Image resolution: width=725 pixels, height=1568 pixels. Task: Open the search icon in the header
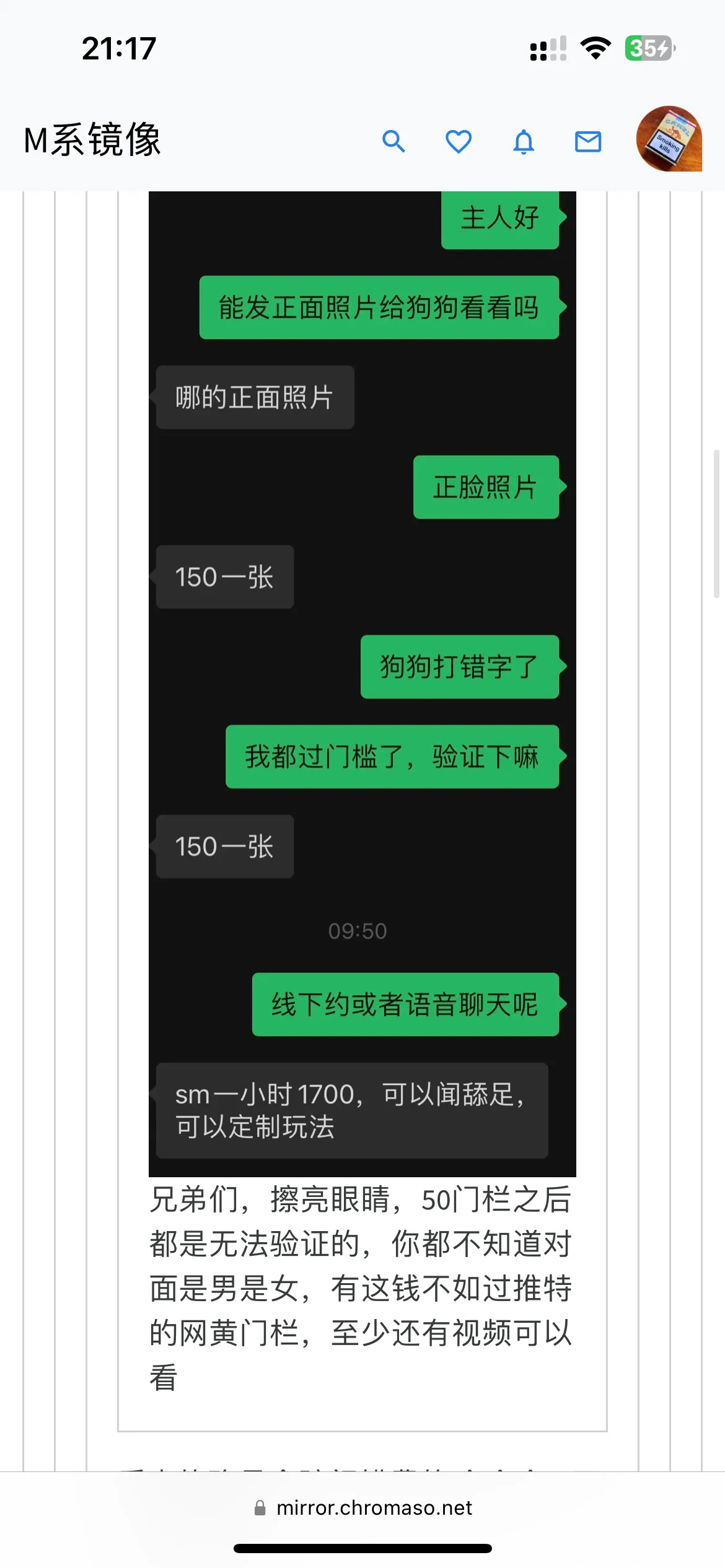[x=393, y=142]
